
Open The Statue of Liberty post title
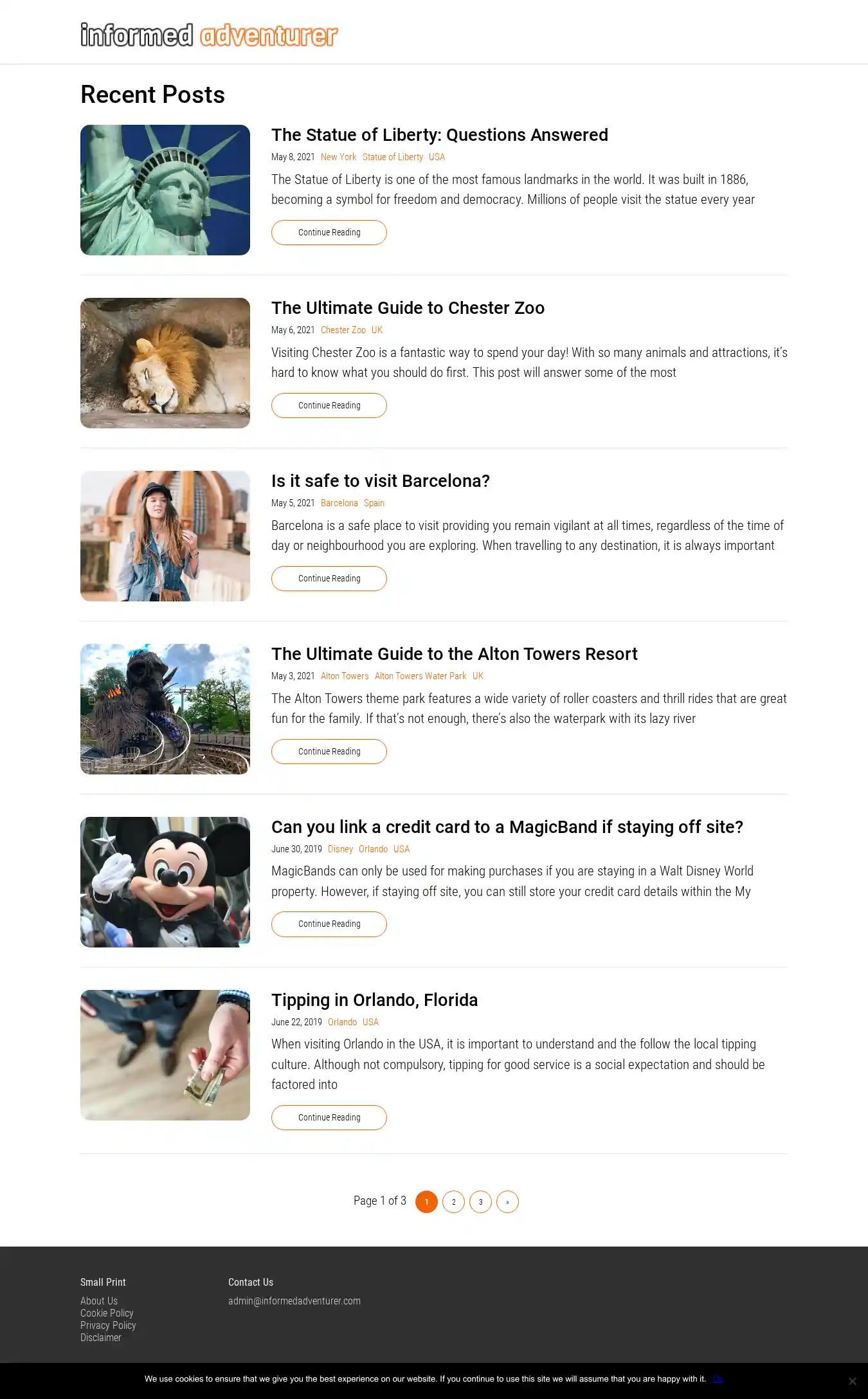[x=439, y=135]
